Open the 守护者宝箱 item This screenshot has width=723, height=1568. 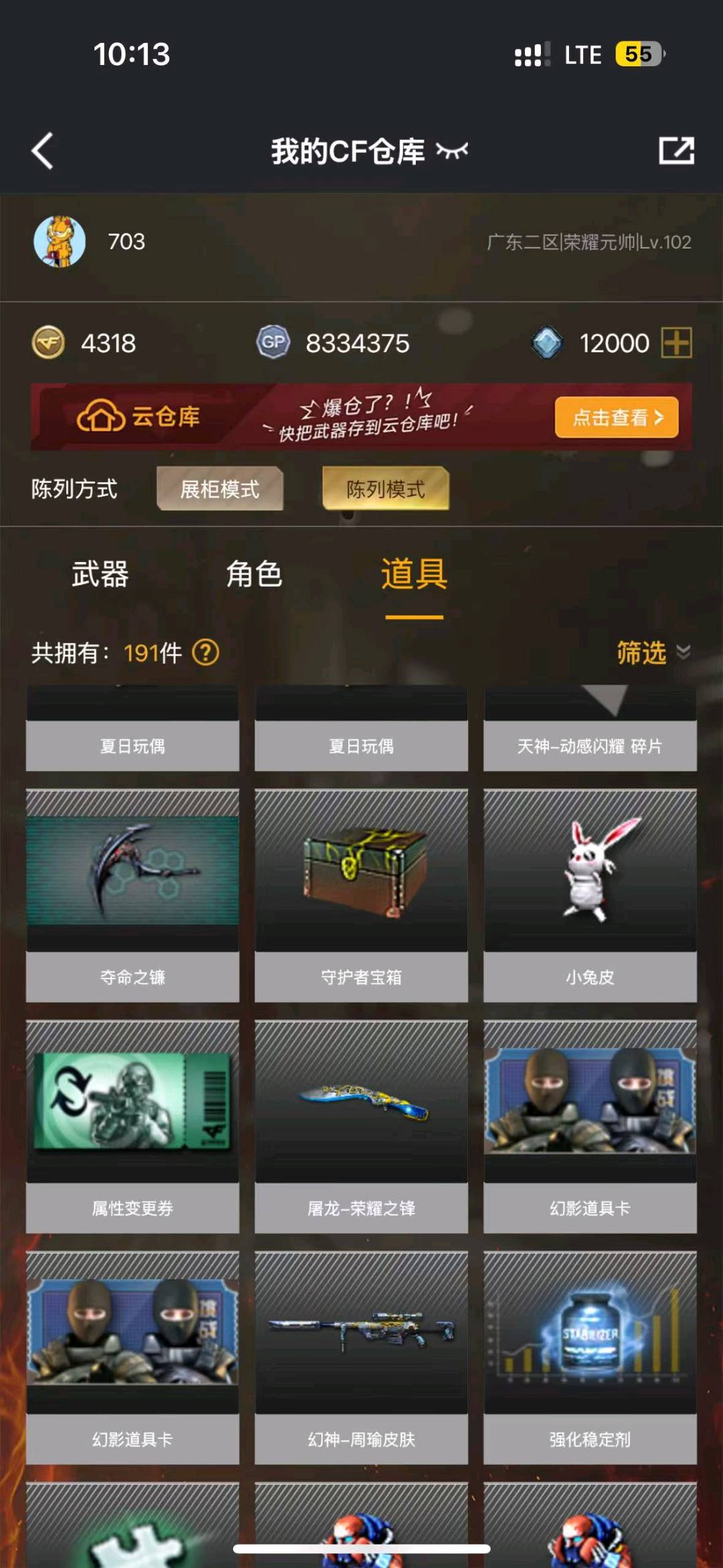pos(361,896)
